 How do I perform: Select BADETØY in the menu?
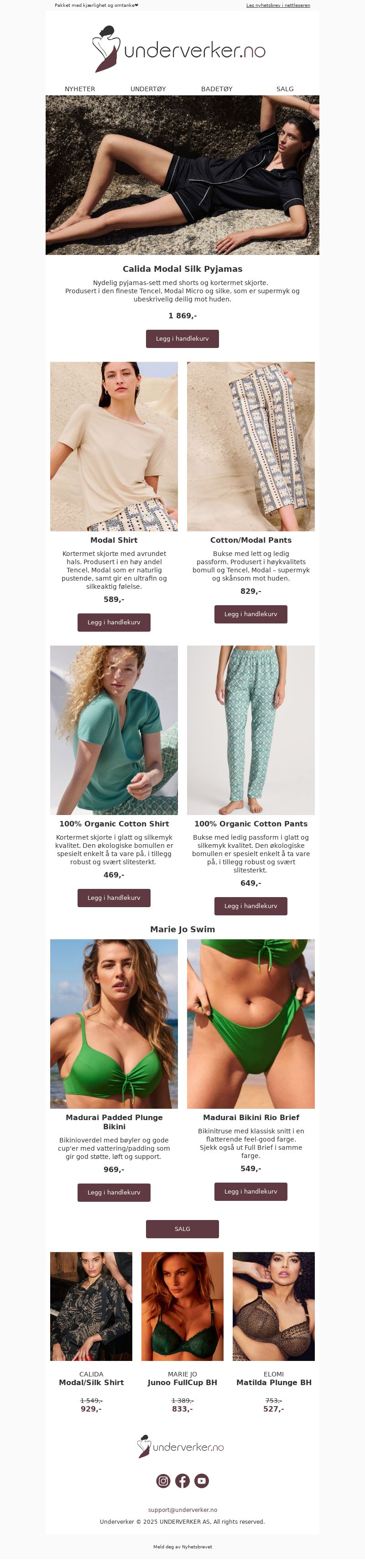(216, 89)
